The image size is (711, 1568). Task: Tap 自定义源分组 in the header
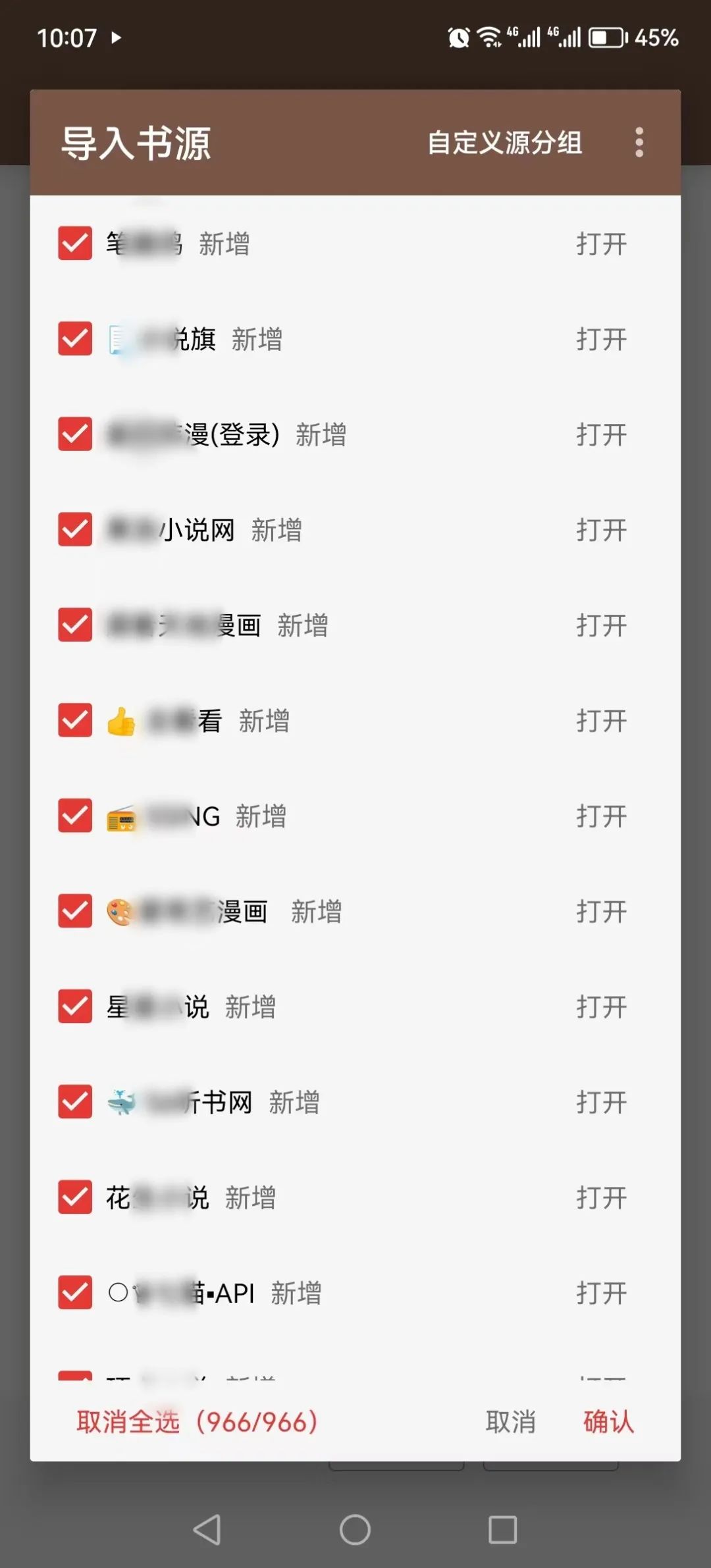504,142
